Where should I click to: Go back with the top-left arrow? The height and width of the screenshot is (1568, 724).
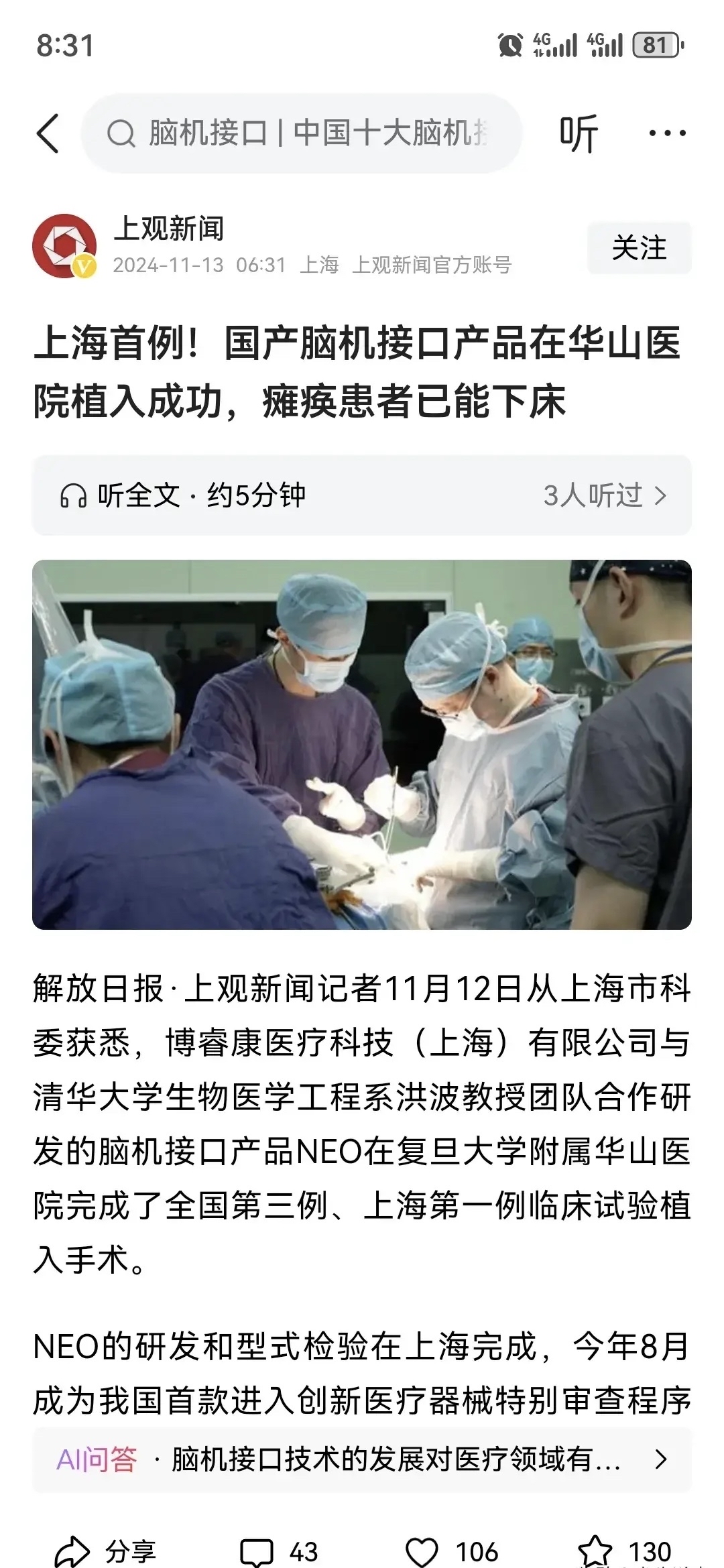pyautogui.click(x=48, y=133)
